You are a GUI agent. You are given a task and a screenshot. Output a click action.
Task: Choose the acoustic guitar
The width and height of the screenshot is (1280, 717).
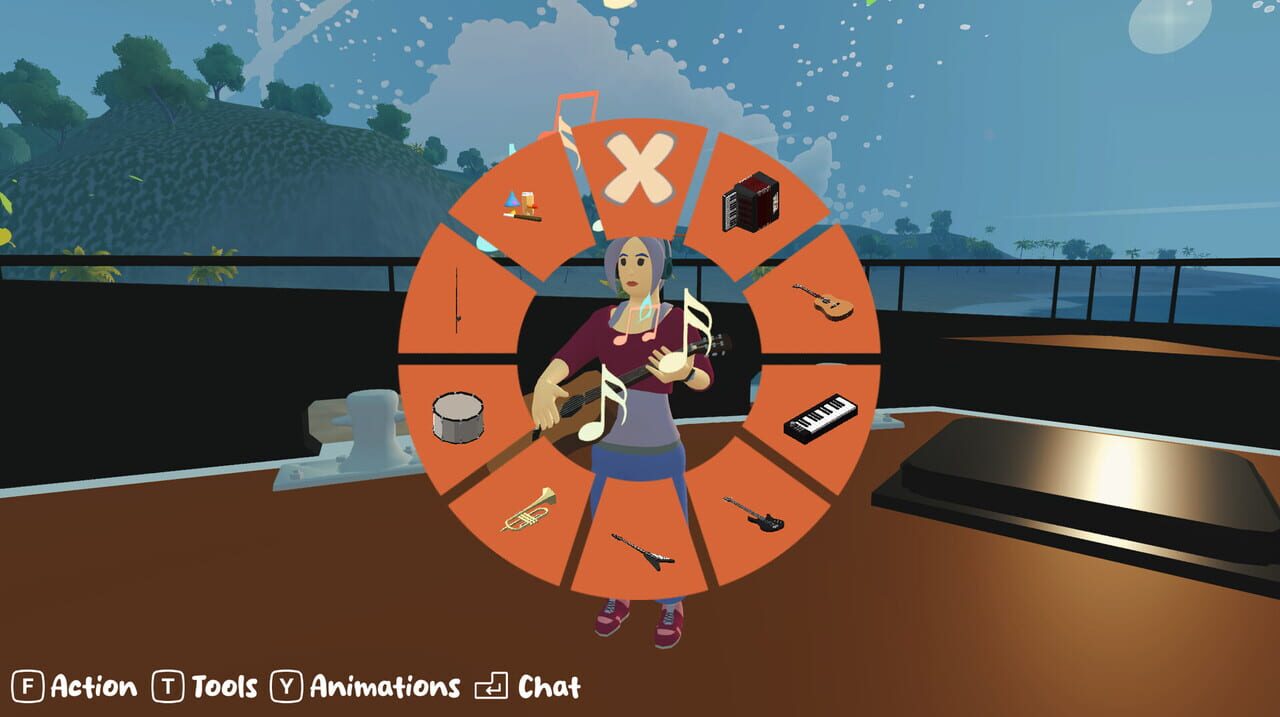823,301
